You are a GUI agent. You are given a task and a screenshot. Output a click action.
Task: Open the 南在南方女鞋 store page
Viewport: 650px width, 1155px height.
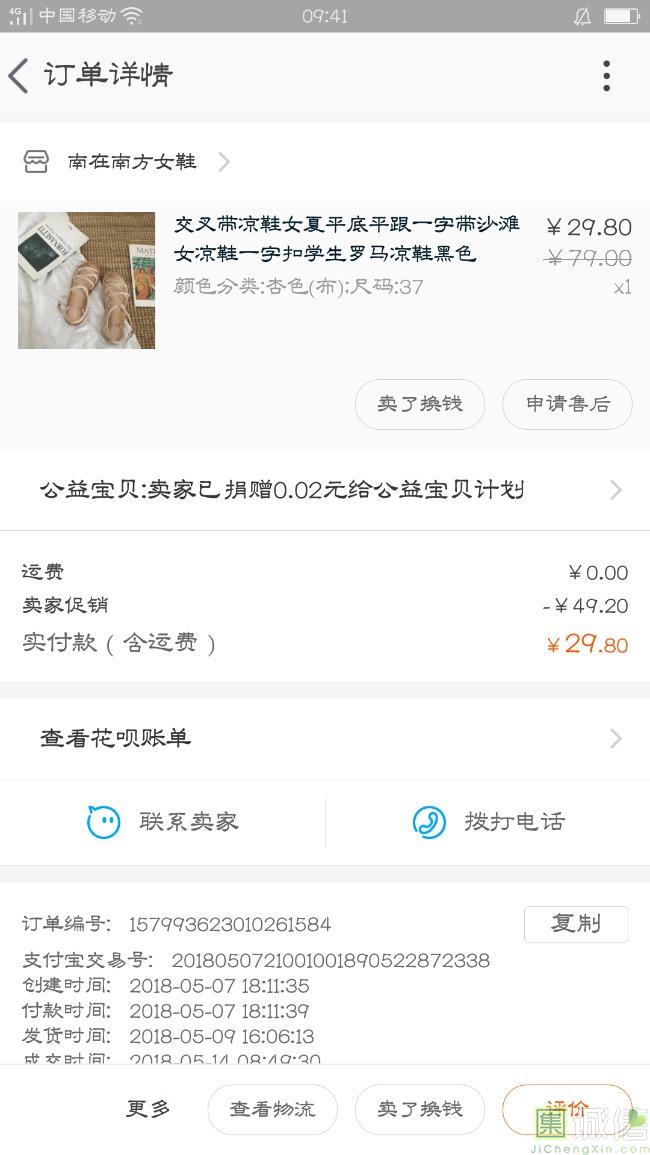pos(132,162)
